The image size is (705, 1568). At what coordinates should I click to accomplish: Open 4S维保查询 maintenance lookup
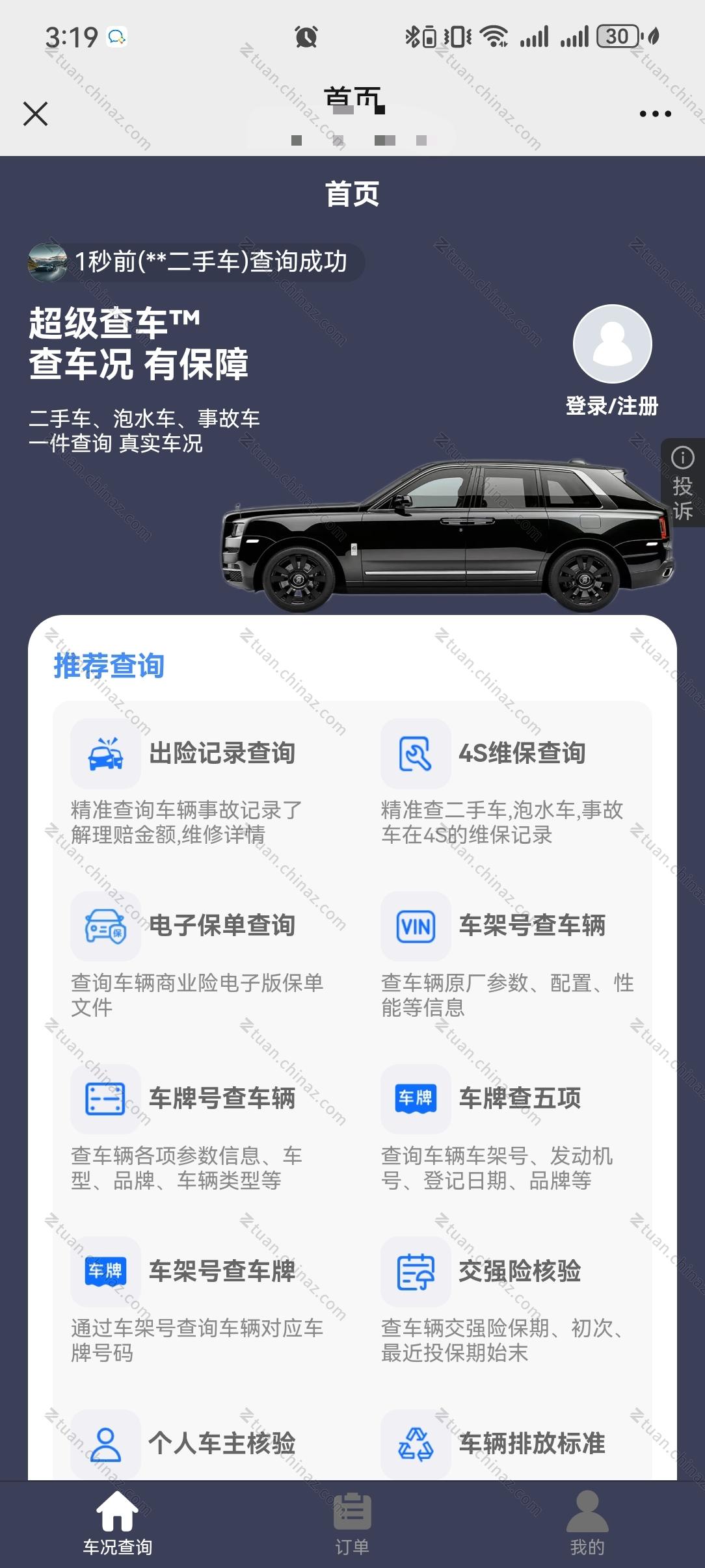[522, 753]
